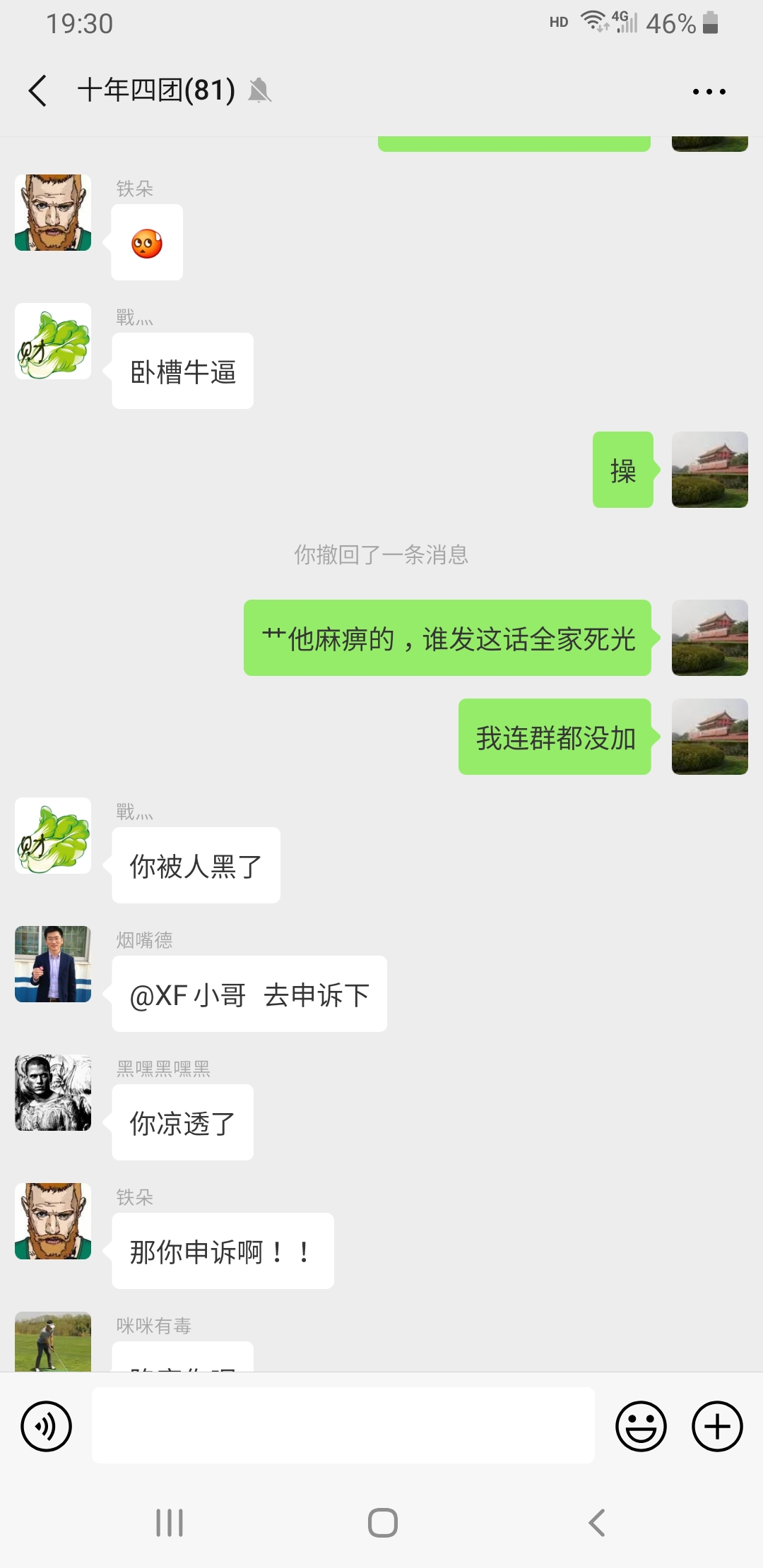Go to the home screen
This screenshot has width=763, height=1568.
[382, 1523]
